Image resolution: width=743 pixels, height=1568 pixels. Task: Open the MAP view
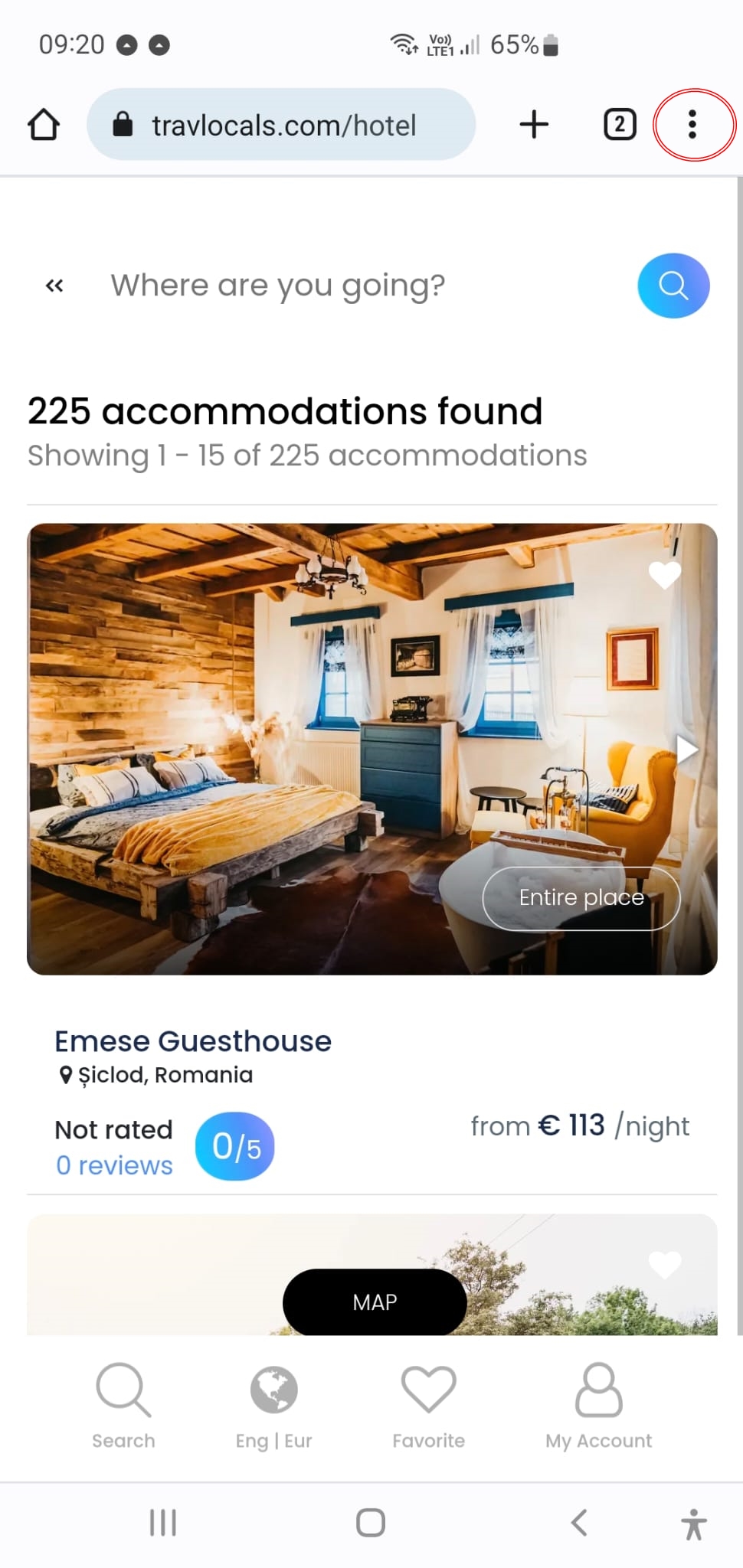point(375,1302)
